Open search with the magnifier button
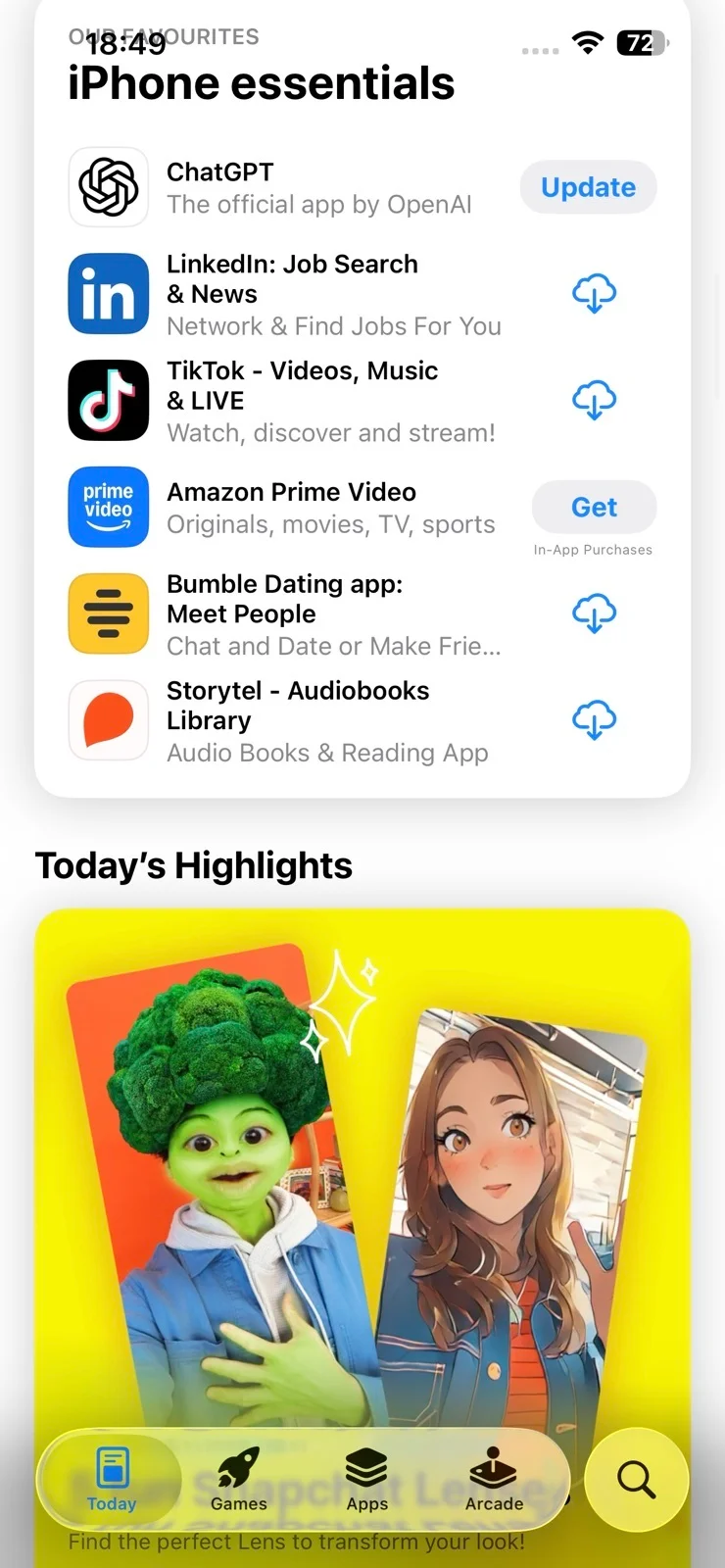The height and width of the screenshot is (1568, 725). [636, 1480]
